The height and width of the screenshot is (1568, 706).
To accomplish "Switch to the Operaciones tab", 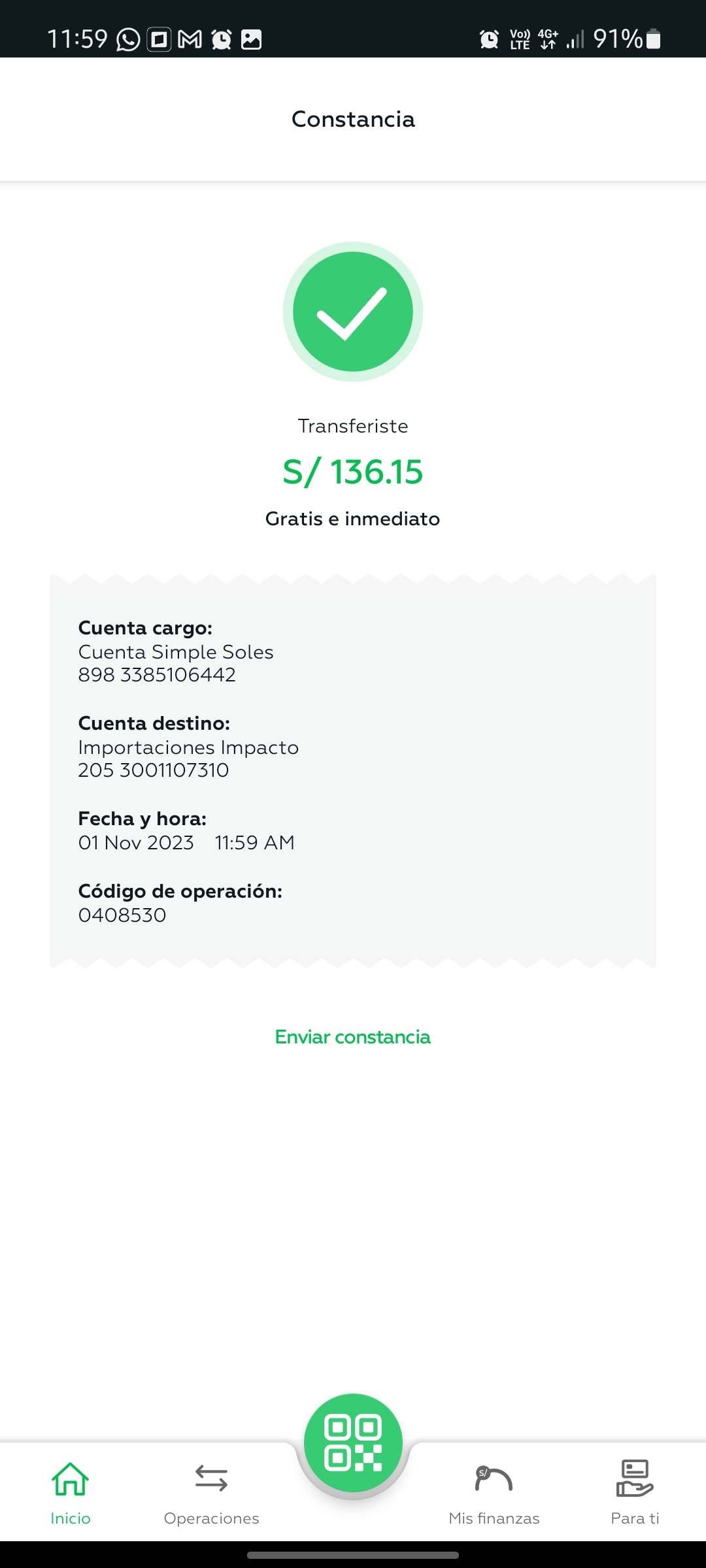I will tap(211, 1492).
